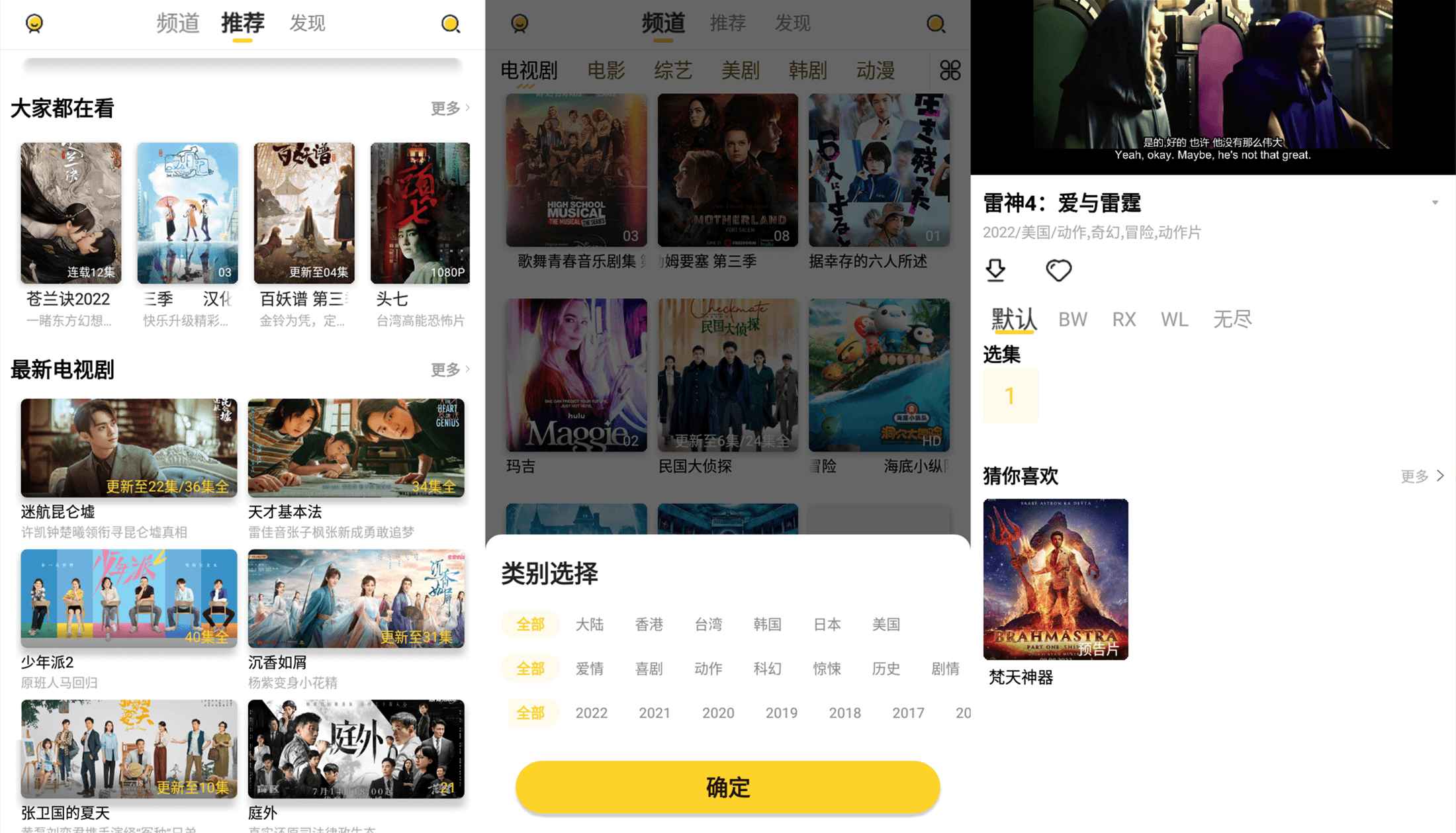This screenshot has width=1456, height=833.
Task: Switch to the 动漫 category tab
Action: pyautogui.click(x=875, y=70)
